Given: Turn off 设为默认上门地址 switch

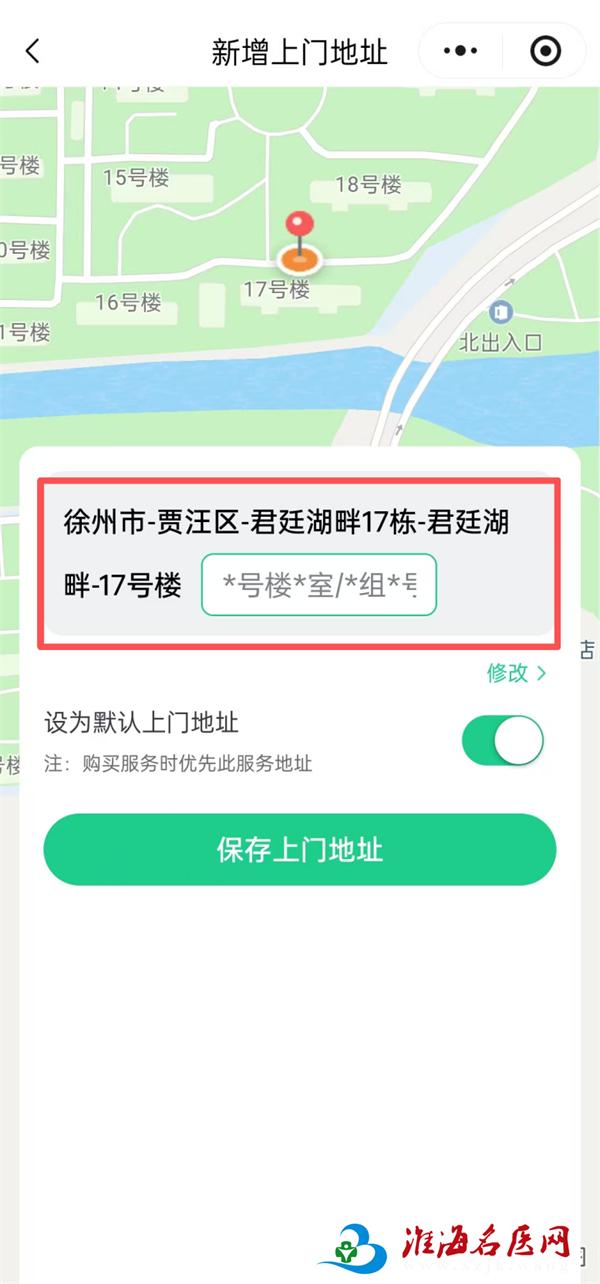Looking at the screenshot, I should [502, 741].
